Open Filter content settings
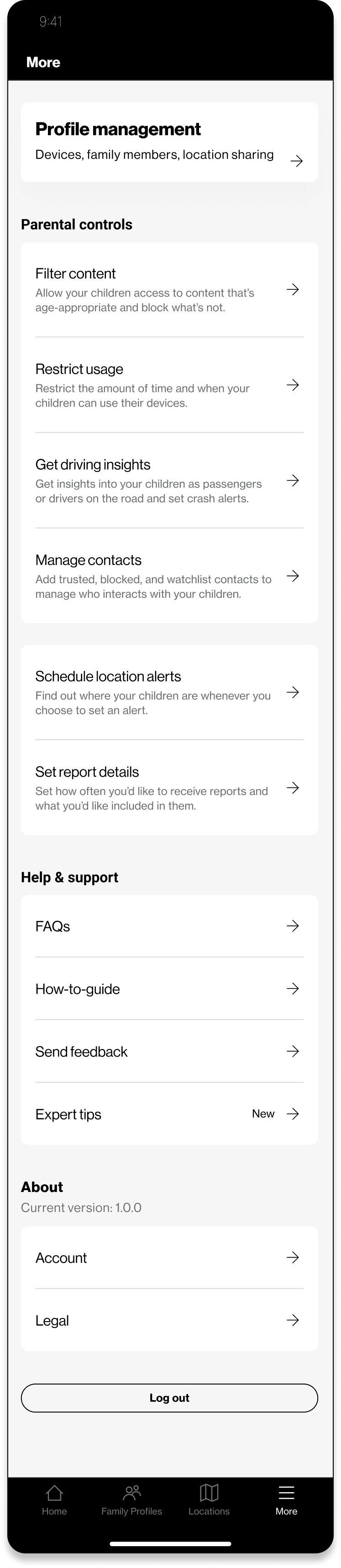Image resolution: width=341 pixels, height=1568 pixels. 169,290
